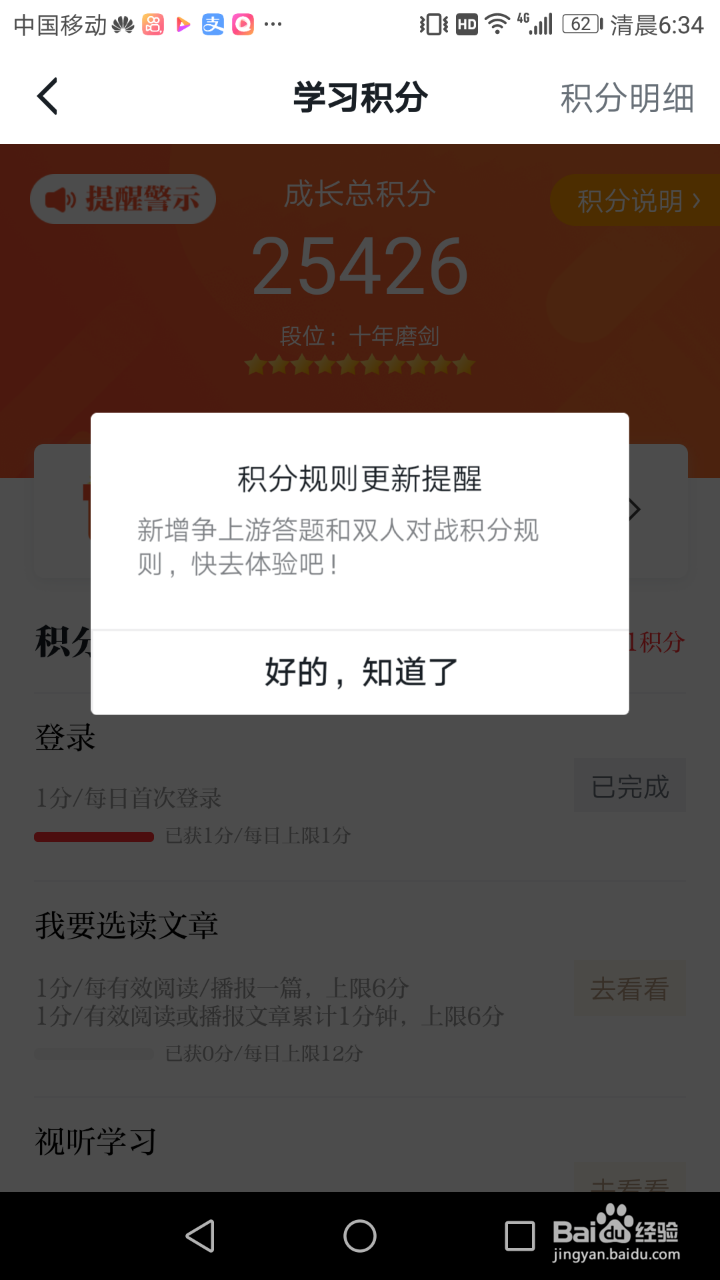Tap the 已完成 button for 登录
Viewport: 720px width, 1280px height.
629,787
